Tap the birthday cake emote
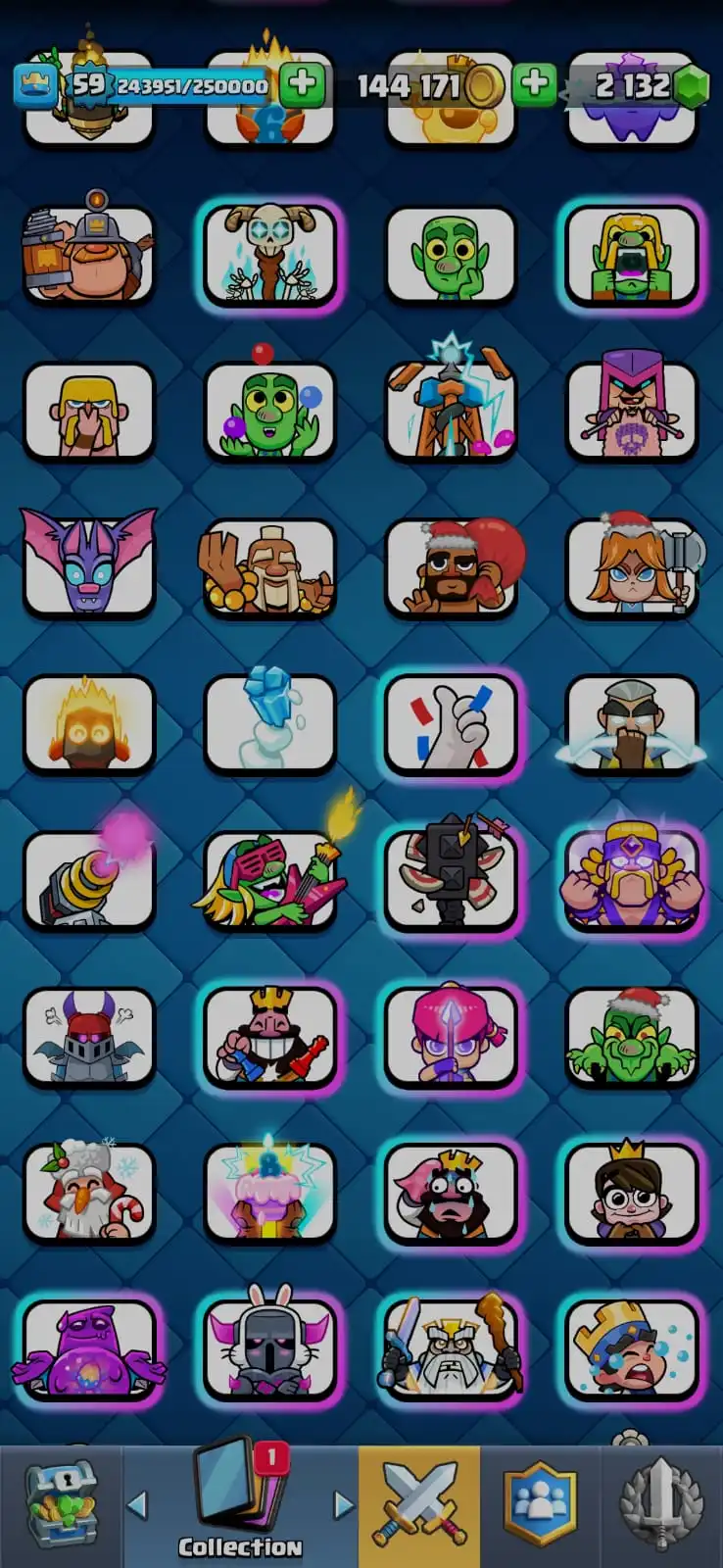This screenshot has width=723, height=1568. click(x=269, y=1193)
